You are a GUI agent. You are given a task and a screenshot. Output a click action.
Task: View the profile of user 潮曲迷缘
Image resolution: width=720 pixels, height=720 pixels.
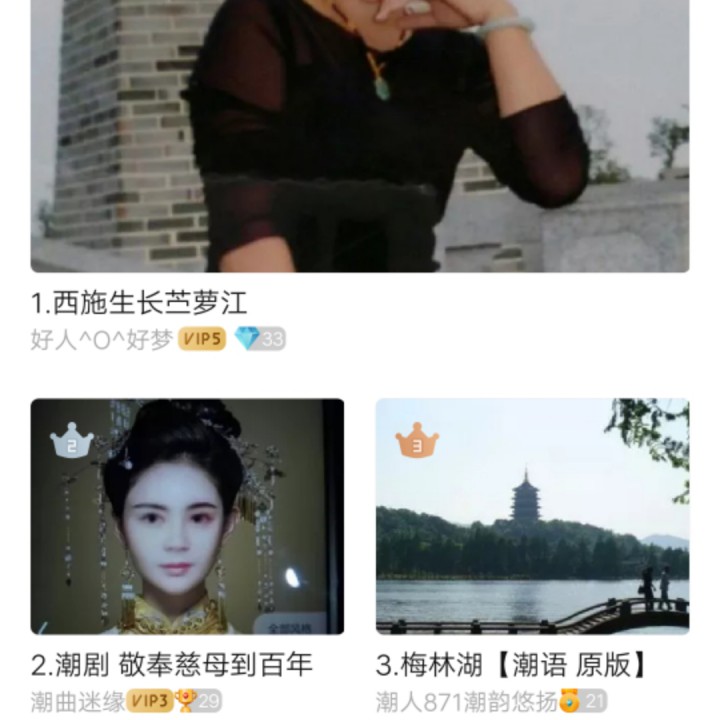(x=78, y=701)
